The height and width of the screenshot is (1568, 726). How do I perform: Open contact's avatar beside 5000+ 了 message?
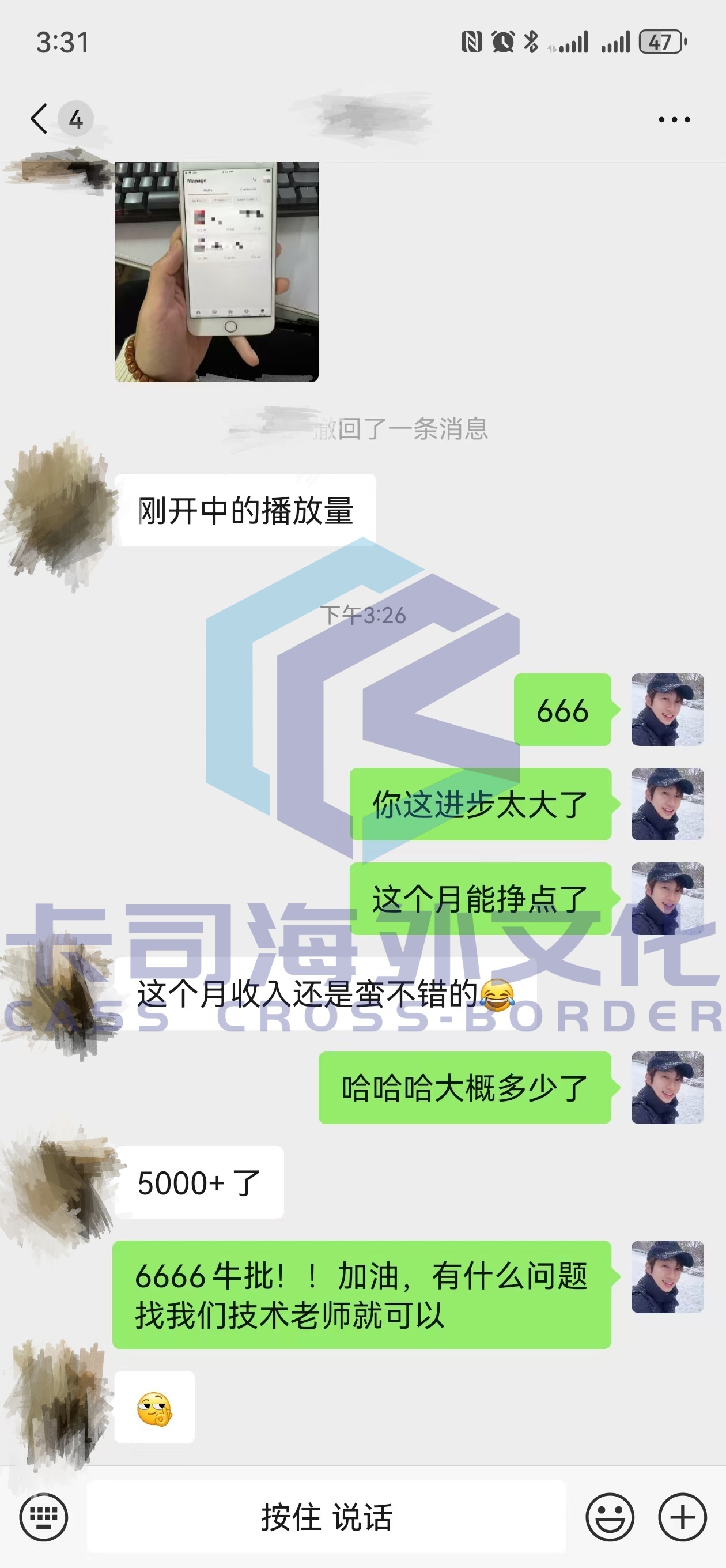click(60, 1182)
